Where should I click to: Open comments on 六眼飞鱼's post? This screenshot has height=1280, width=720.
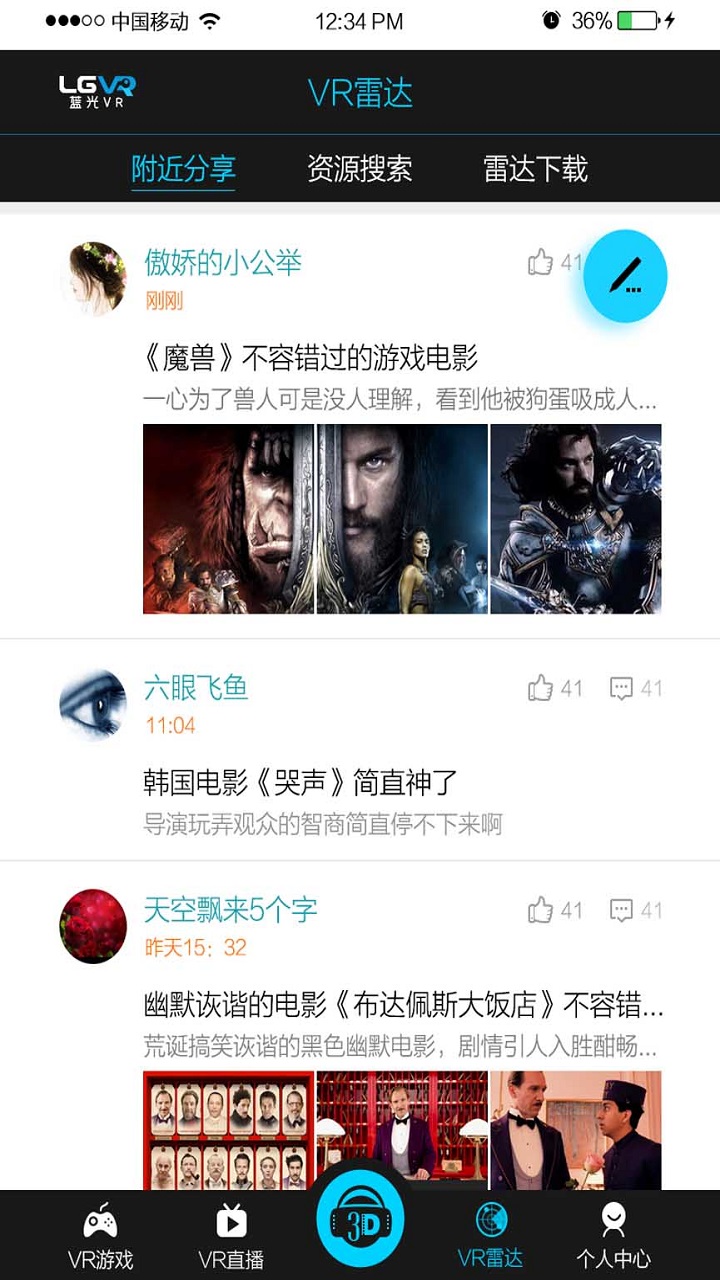[622, 688]
